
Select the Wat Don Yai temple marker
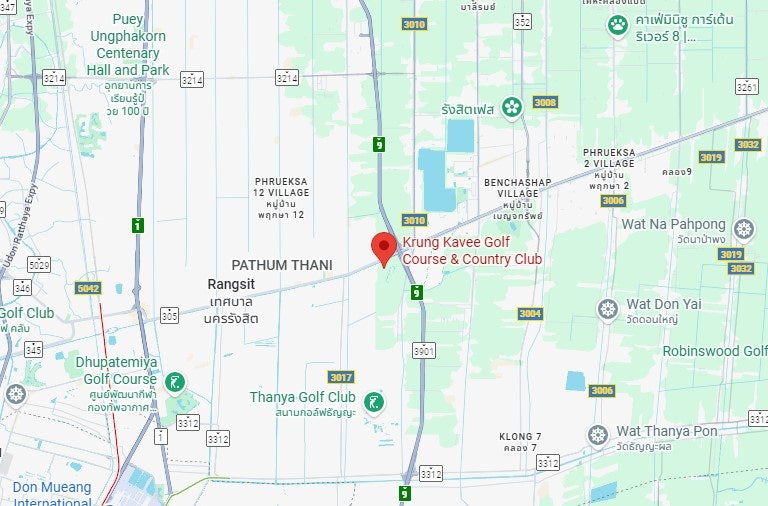607,309
